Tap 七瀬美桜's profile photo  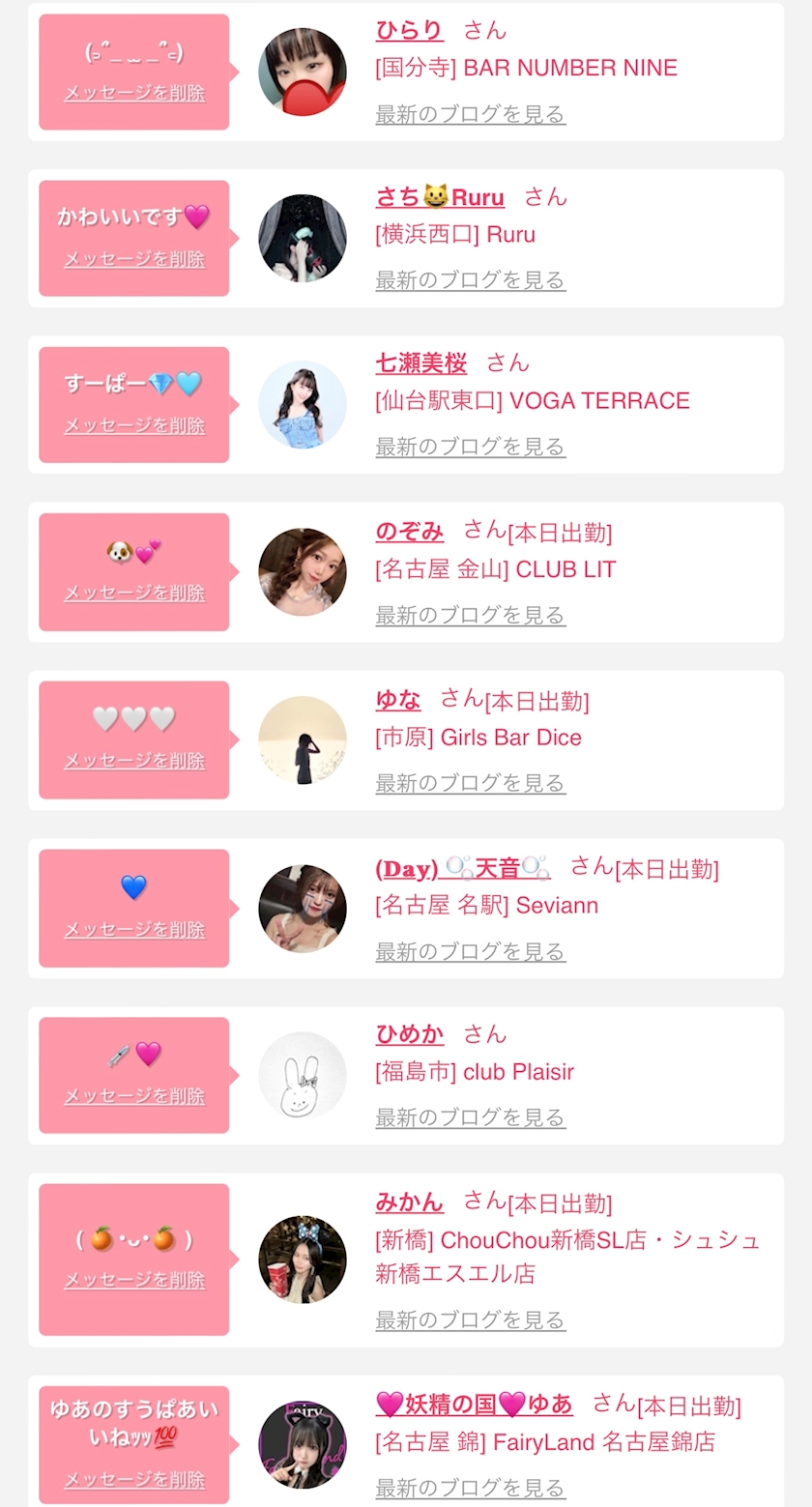(303, 404)
